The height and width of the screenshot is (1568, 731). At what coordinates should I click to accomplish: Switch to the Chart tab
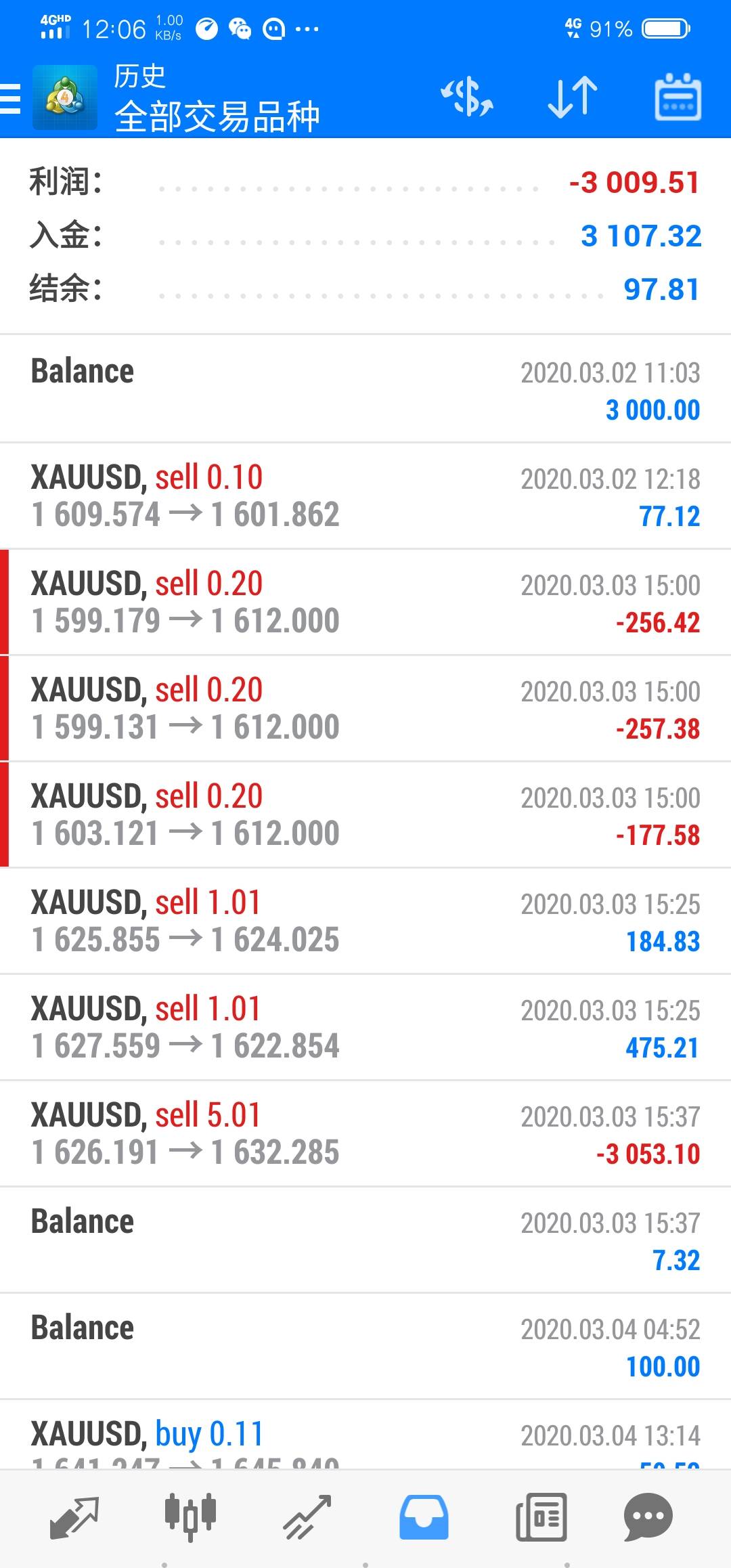click(x=190, y=1517)
